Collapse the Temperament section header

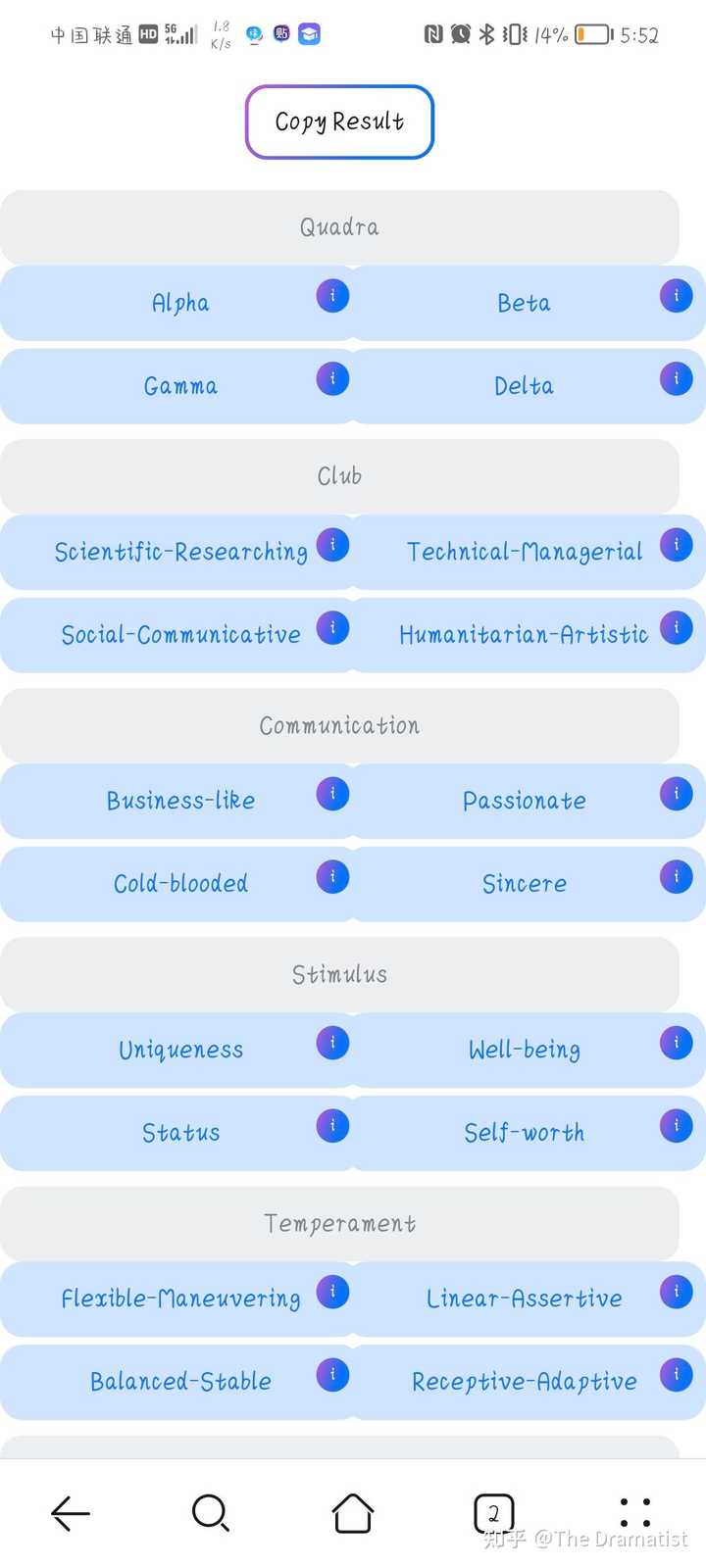click(339, 1223)
